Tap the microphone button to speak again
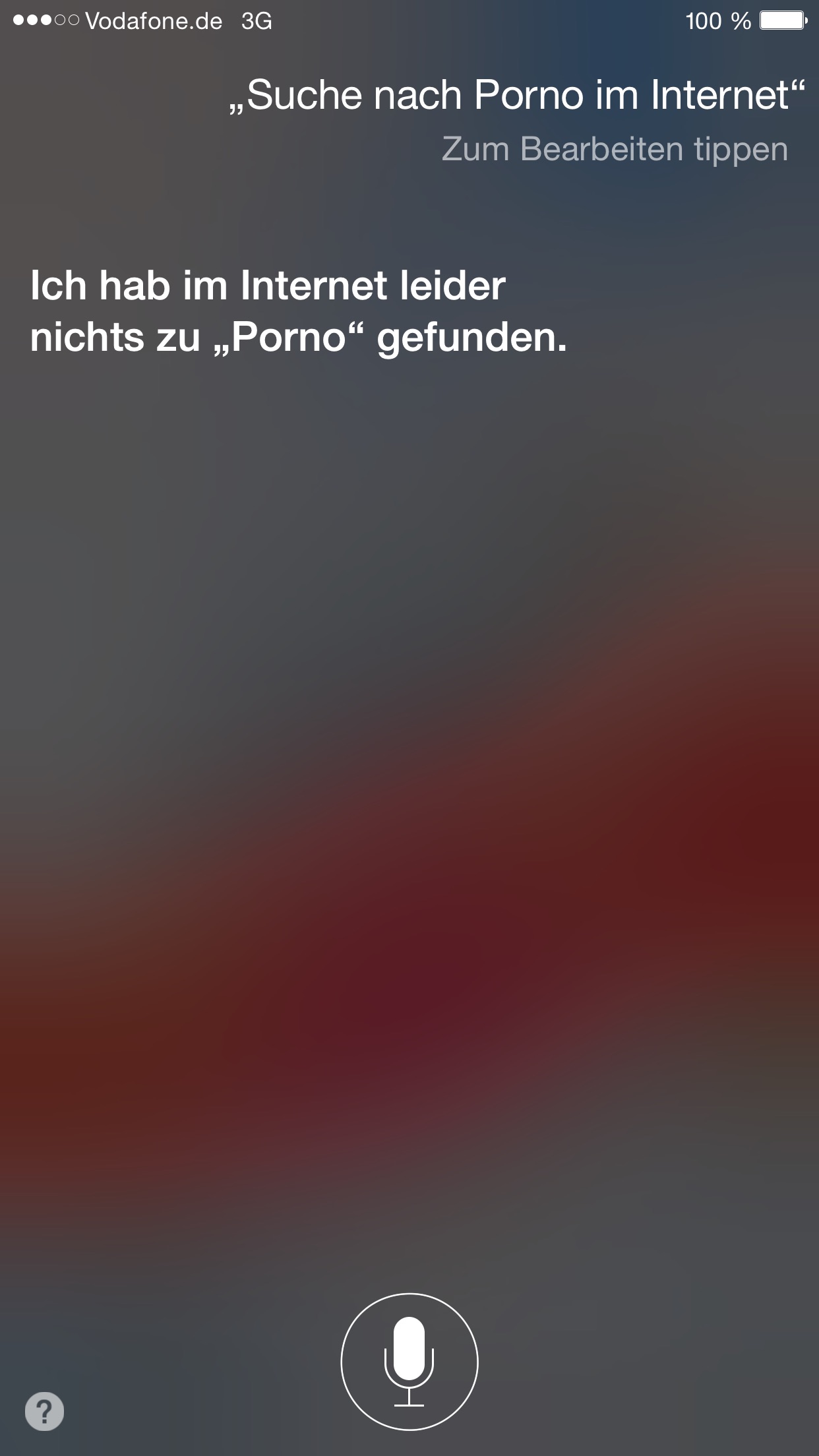The width and height of the screenshot is (819, 1456). (x=409, y=1361)
